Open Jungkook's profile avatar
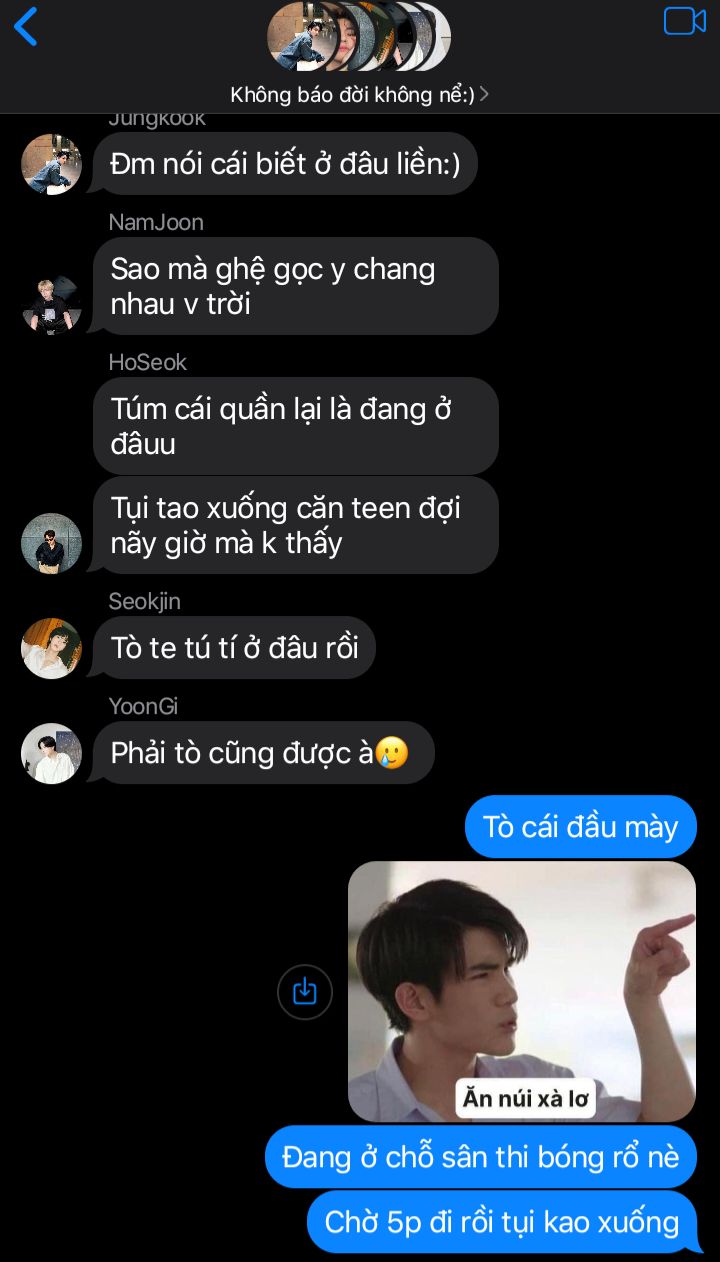 (x=51, y=164)
